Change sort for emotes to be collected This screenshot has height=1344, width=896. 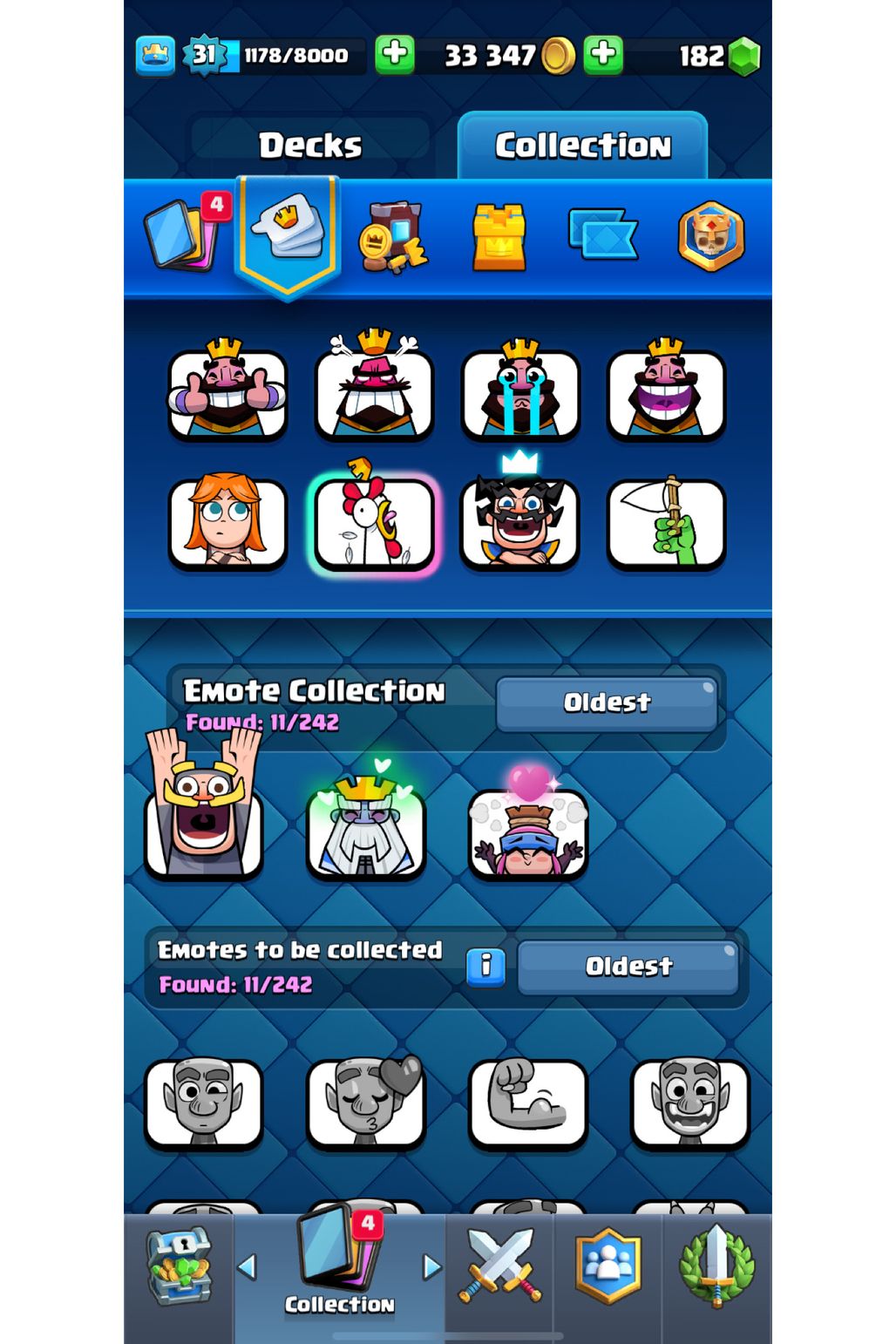click(x=628, y=966)
